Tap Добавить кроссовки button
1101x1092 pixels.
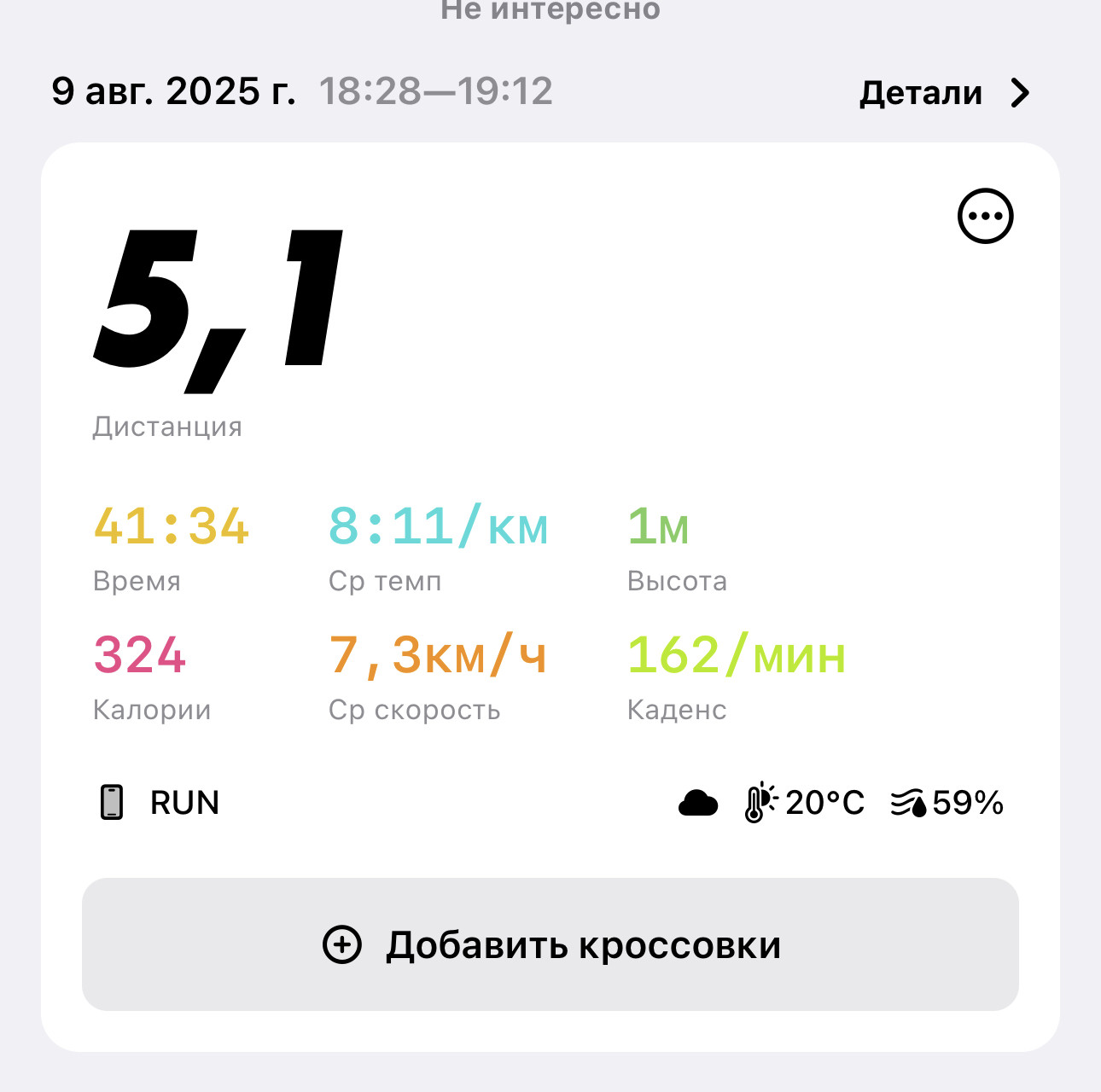550,944
